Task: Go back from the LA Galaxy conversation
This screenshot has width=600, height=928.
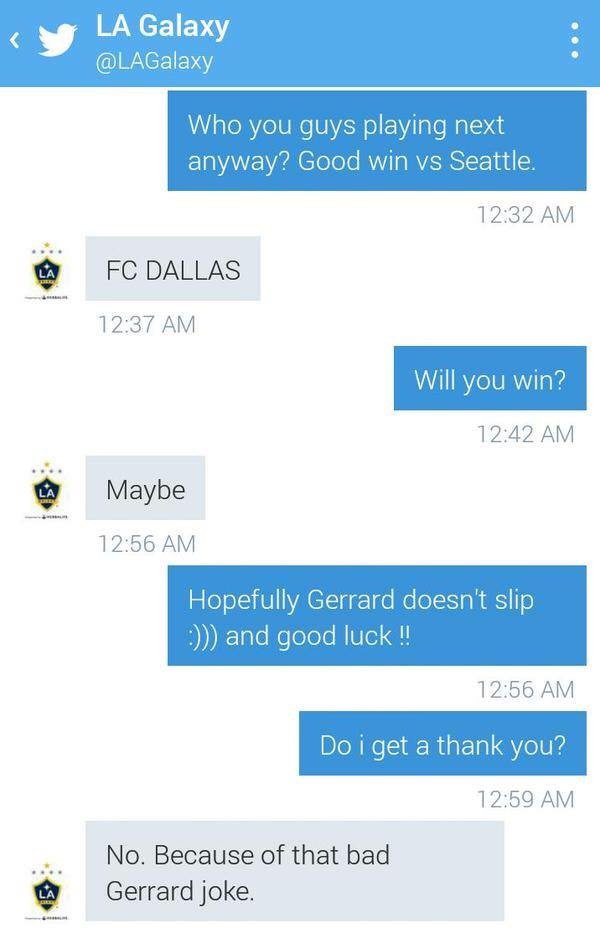Action: coord(16,42)
